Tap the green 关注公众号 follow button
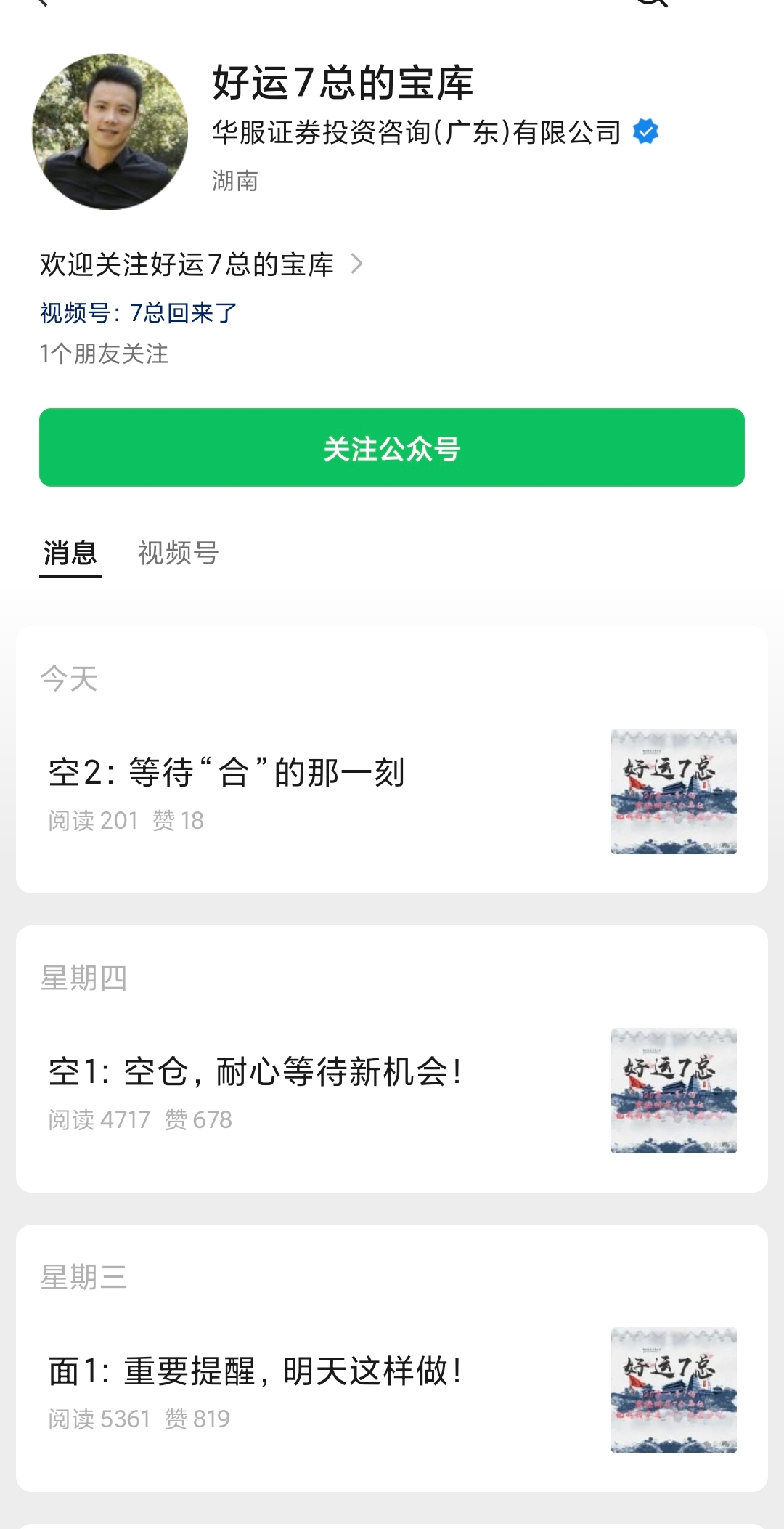Screen dimensions: 784x1529 point(392,447)
